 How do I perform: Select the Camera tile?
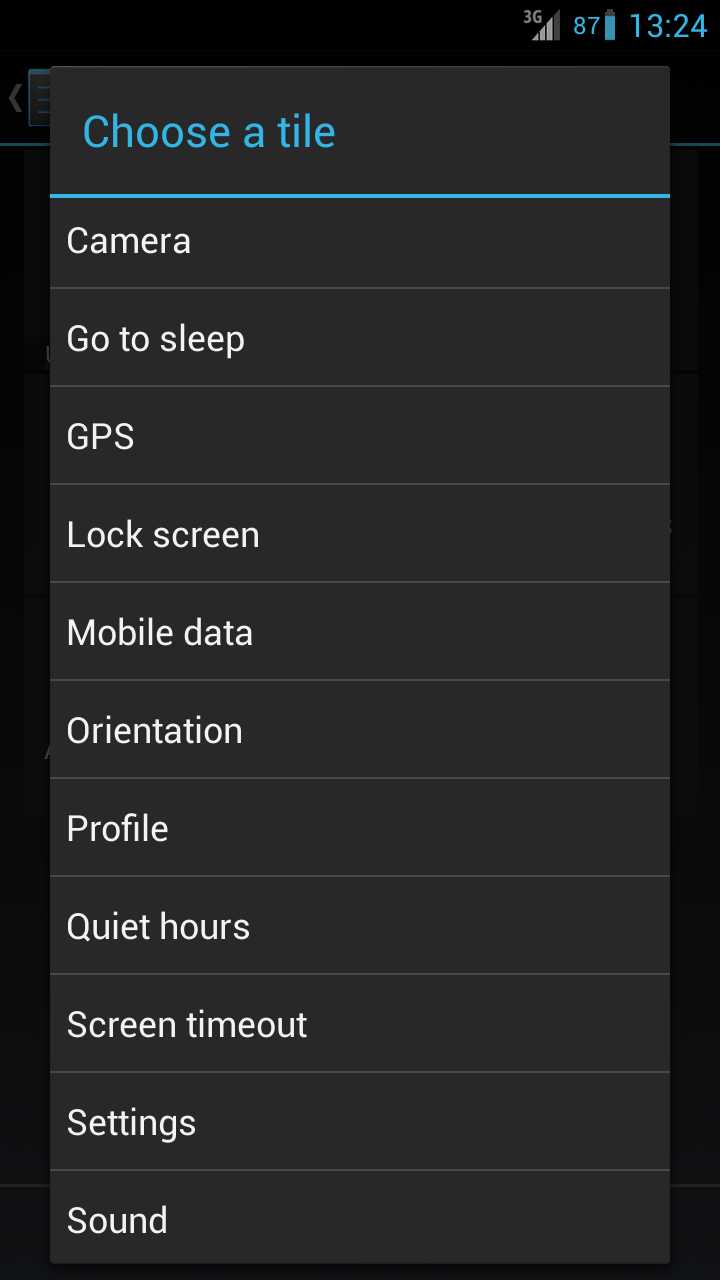(x=360, y=241)
